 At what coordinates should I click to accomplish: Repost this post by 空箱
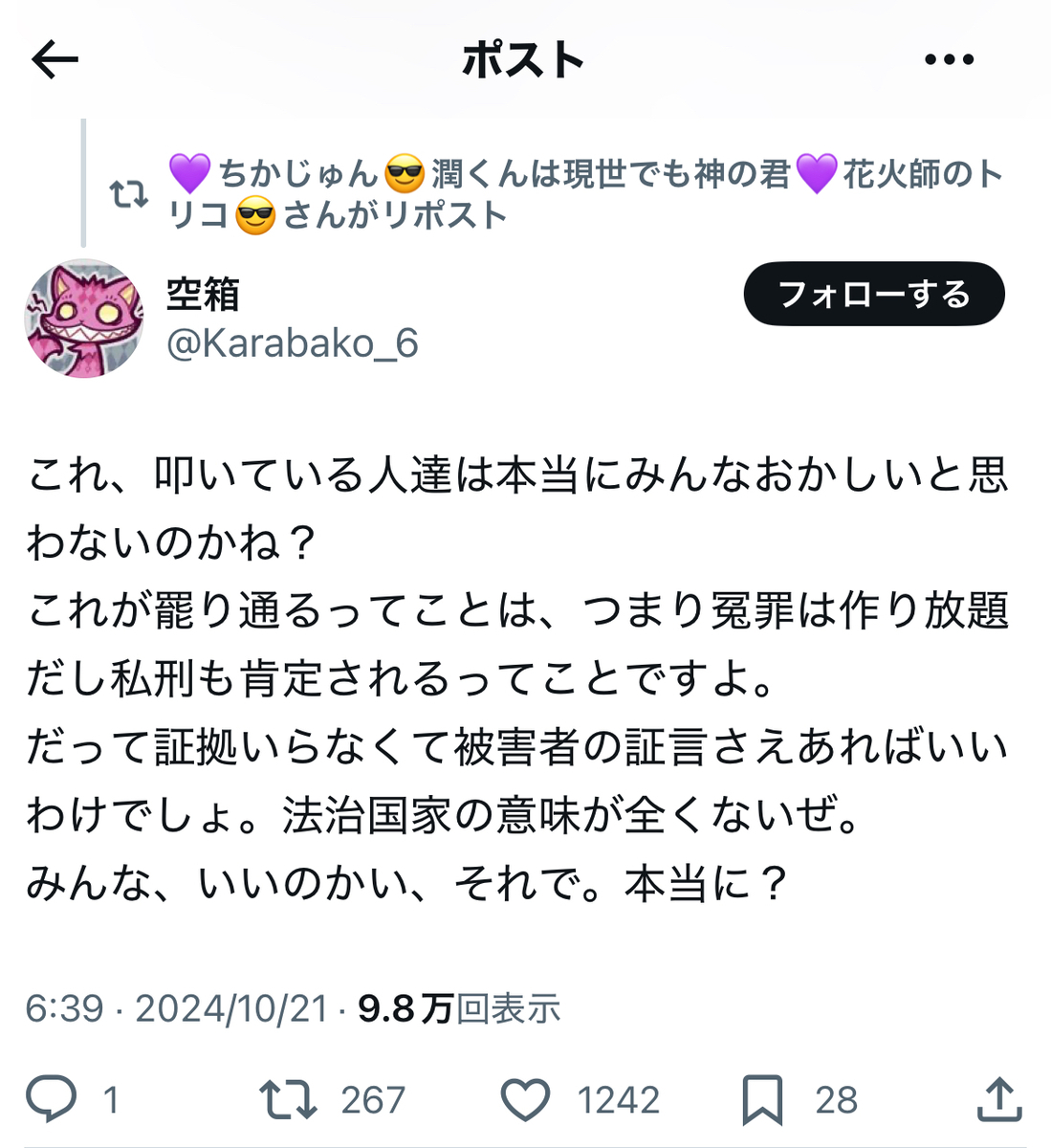(288, 1099)
